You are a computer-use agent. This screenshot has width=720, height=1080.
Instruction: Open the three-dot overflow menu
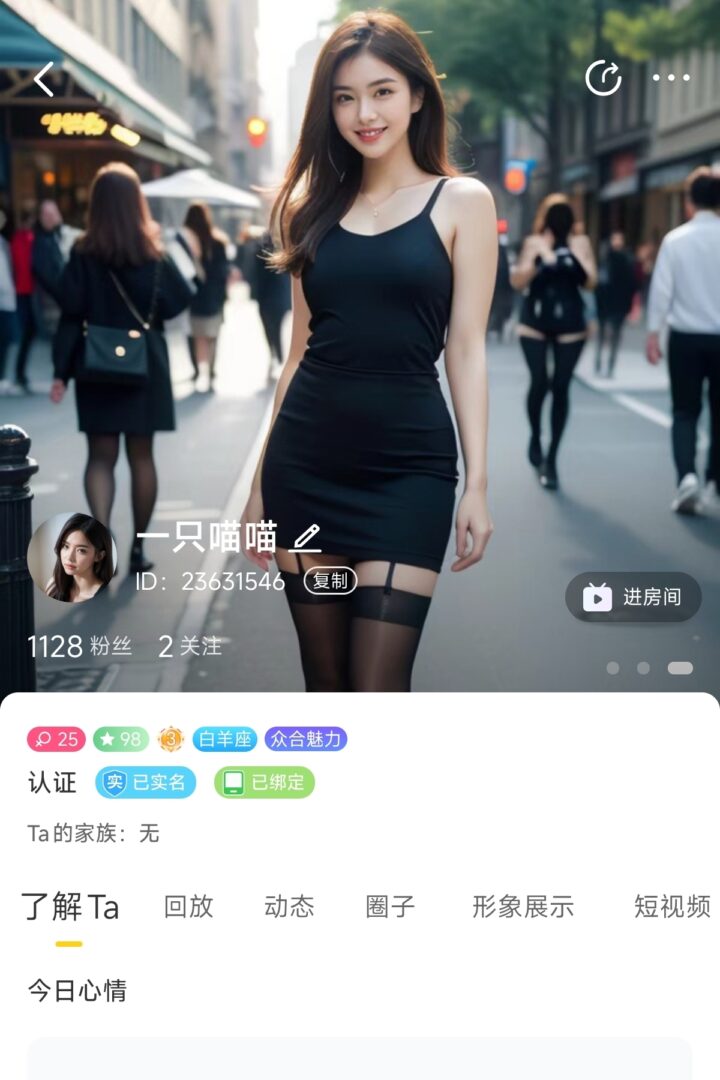point(670,78)
